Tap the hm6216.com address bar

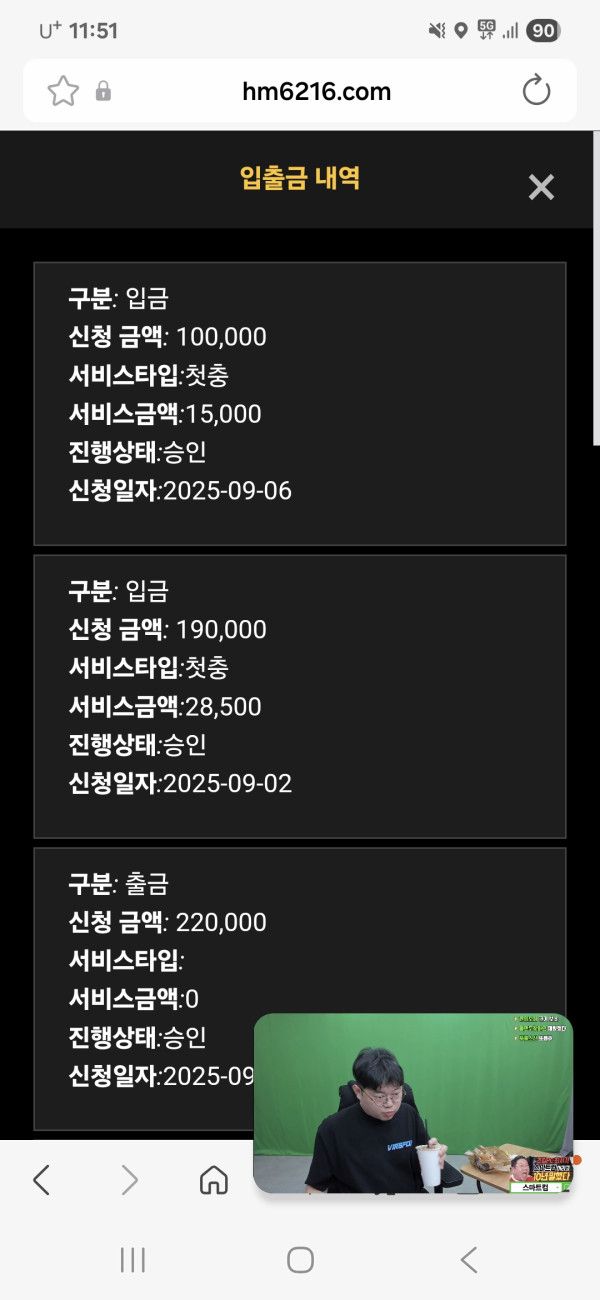click(x=316, y=92)
